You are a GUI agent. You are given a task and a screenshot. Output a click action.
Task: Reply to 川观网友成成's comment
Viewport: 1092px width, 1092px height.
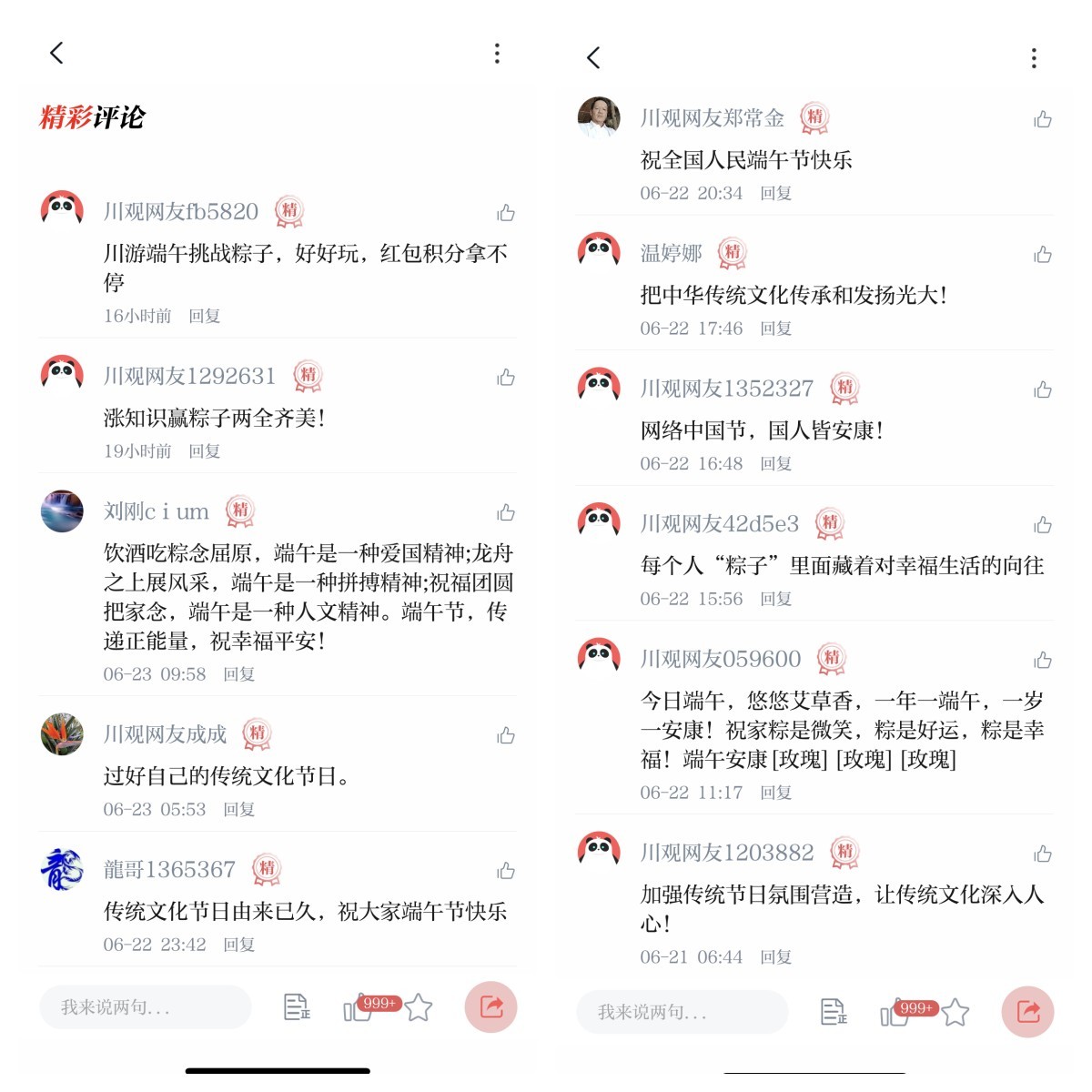tap(239, 810)
